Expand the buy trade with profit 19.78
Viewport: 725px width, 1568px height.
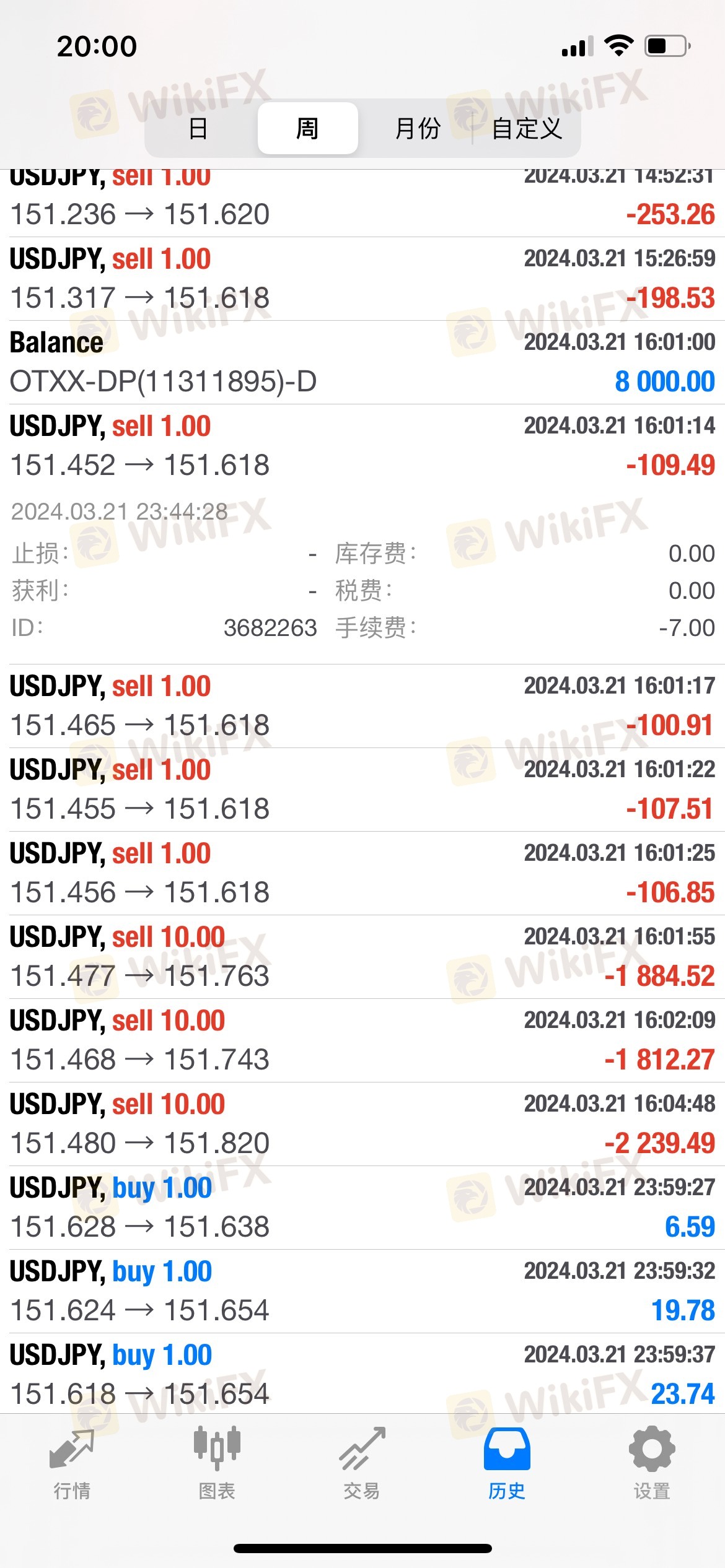362,1291
